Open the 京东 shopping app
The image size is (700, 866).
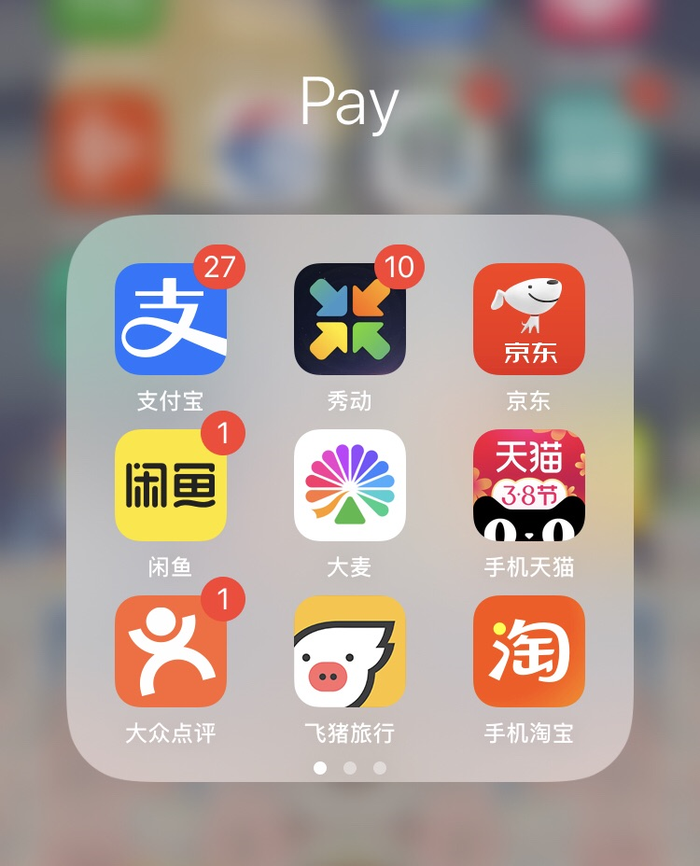tap(528, 319)
